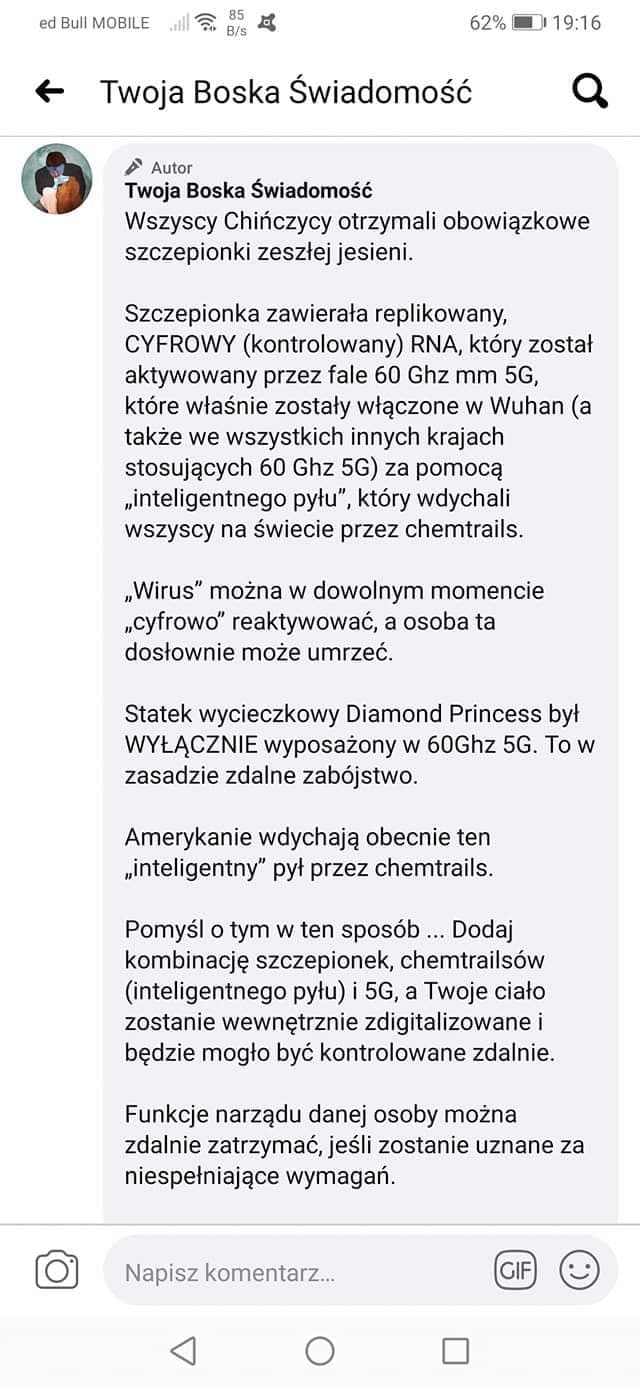
Task: Go to the home screen
Action: tap(320, 1351)
